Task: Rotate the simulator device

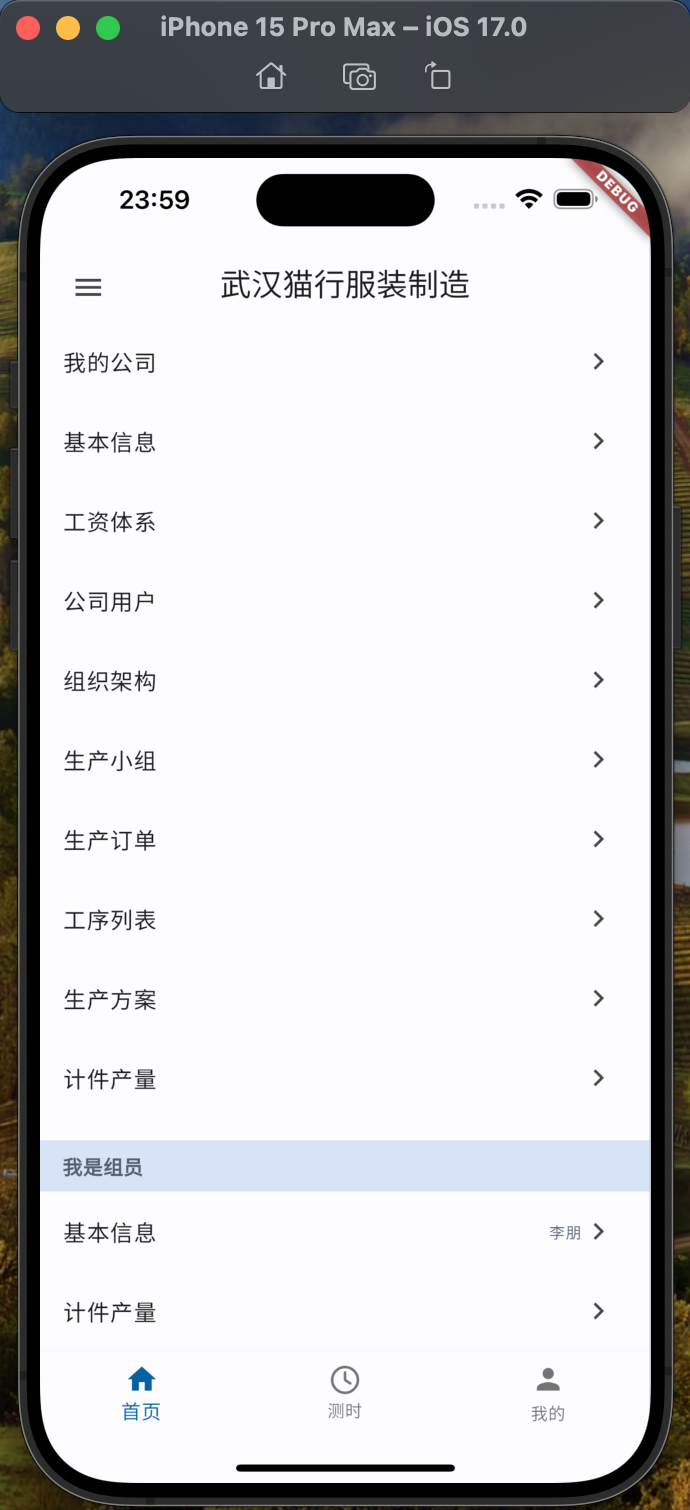Action: pos(438,76)
